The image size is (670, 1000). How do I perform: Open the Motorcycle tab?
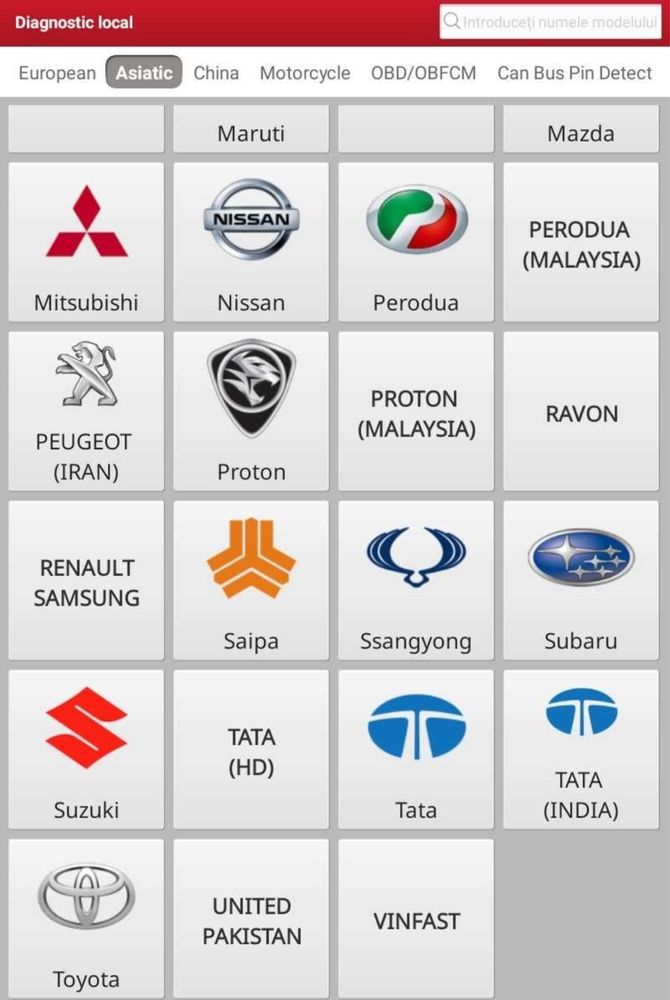[305, 73]
